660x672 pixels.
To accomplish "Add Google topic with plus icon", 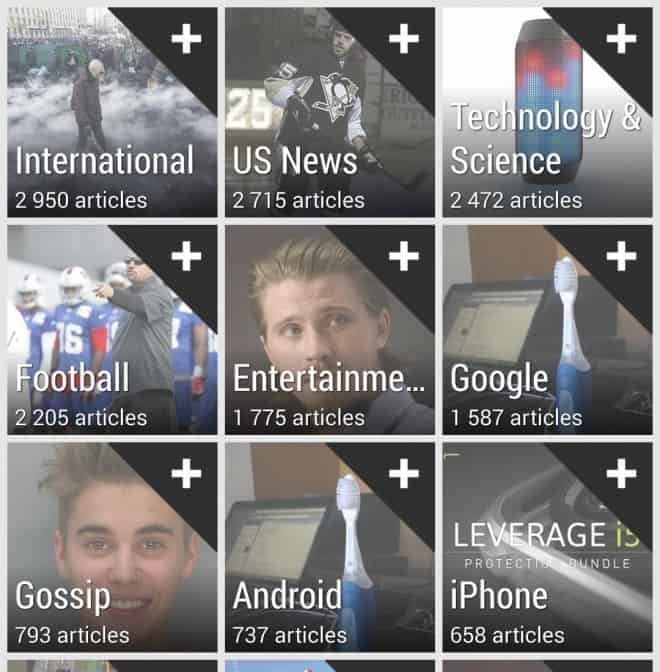I will (621, 257).
